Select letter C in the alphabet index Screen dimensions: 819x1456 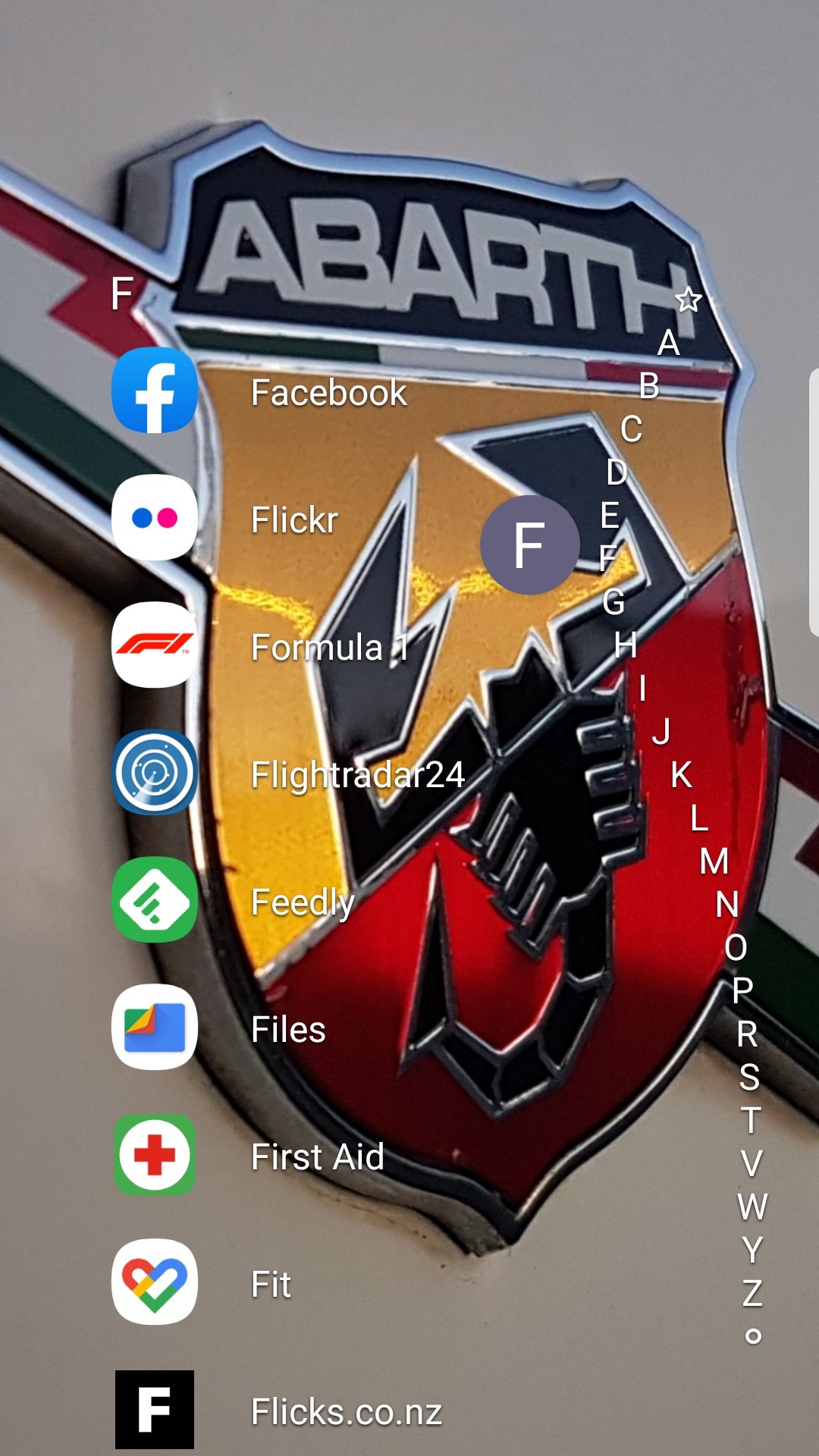coord(632,429)
